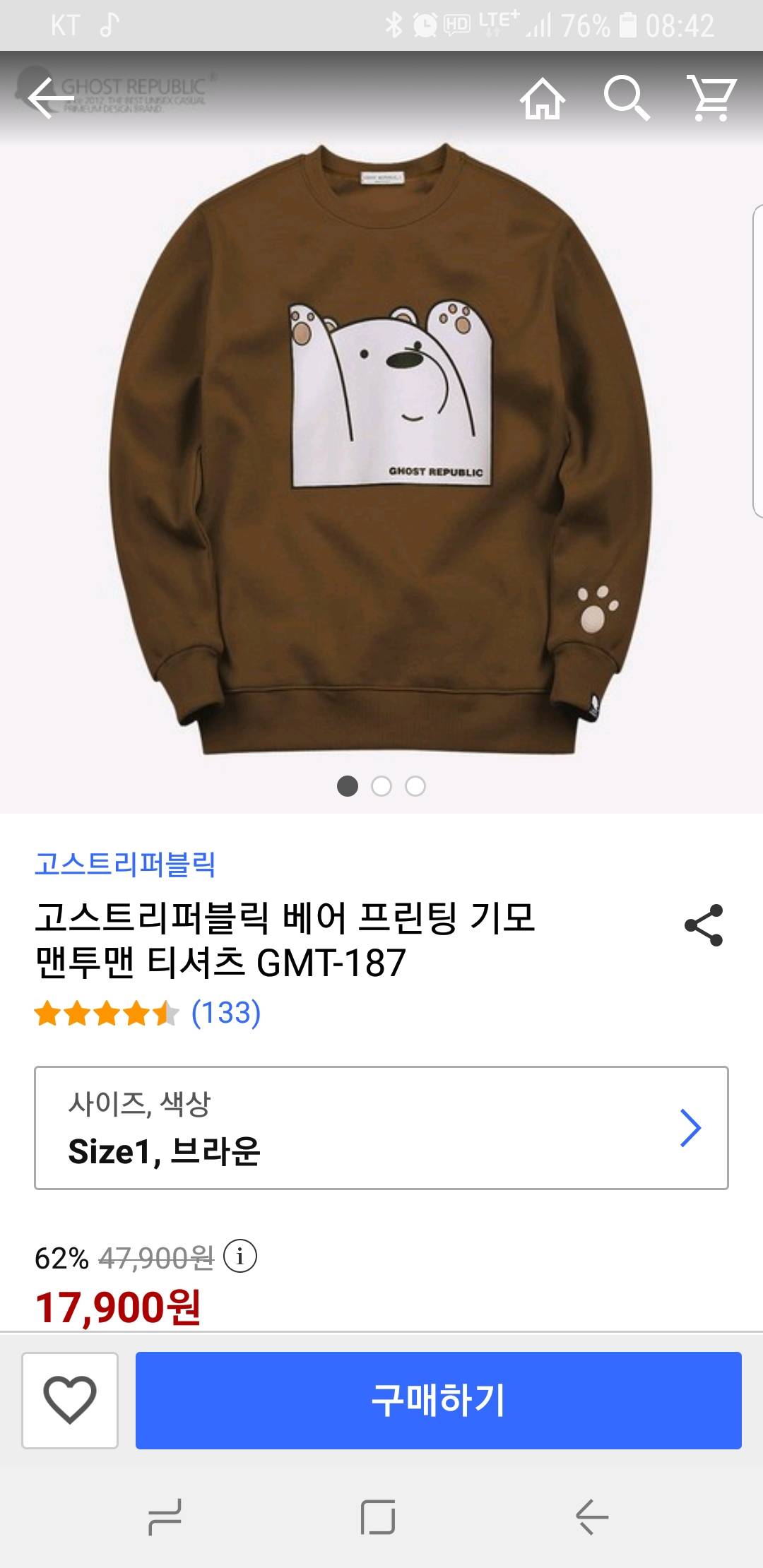
Task: Open the home icon in the header
Action: 543,98
